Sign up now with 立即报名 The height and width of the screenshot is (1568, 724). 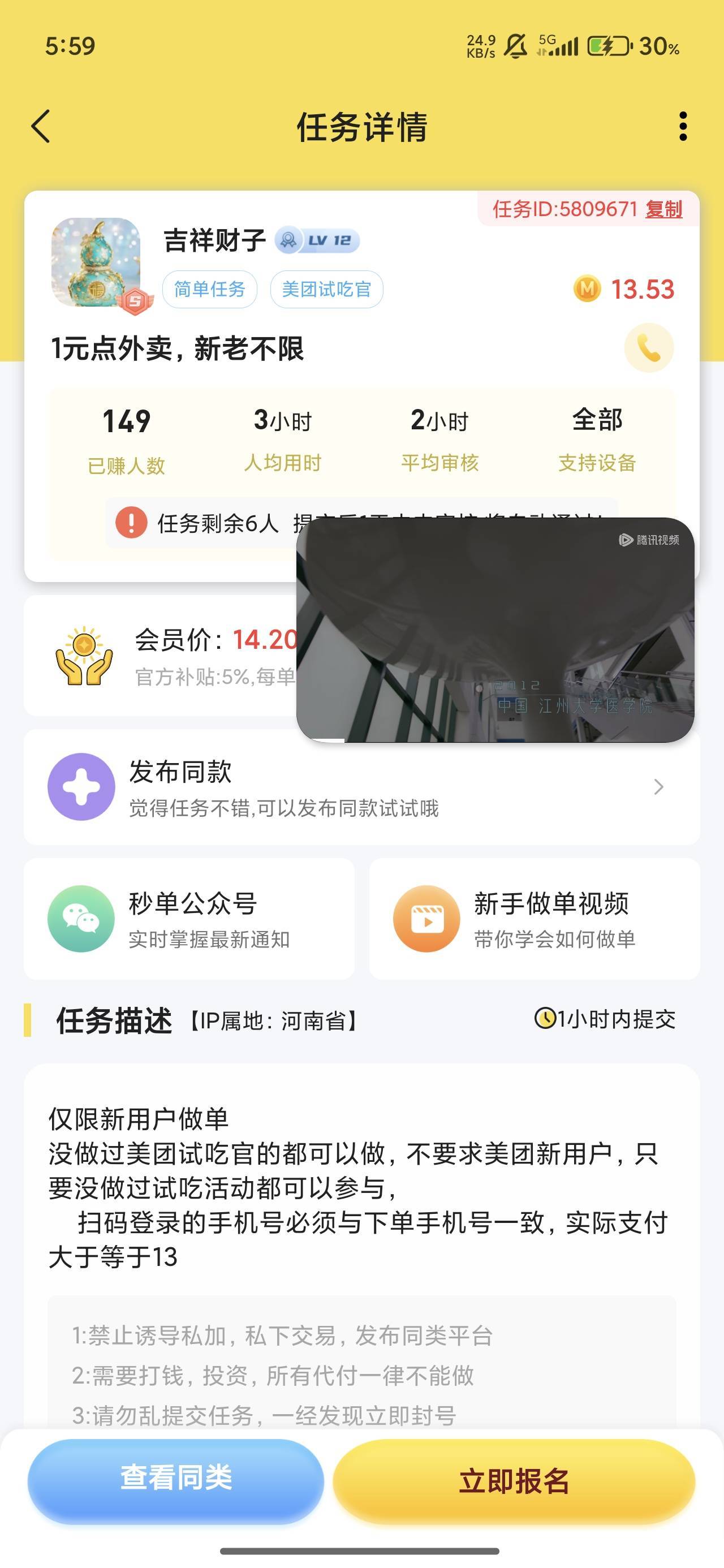pyautogui.click(x=514, y=1481)
